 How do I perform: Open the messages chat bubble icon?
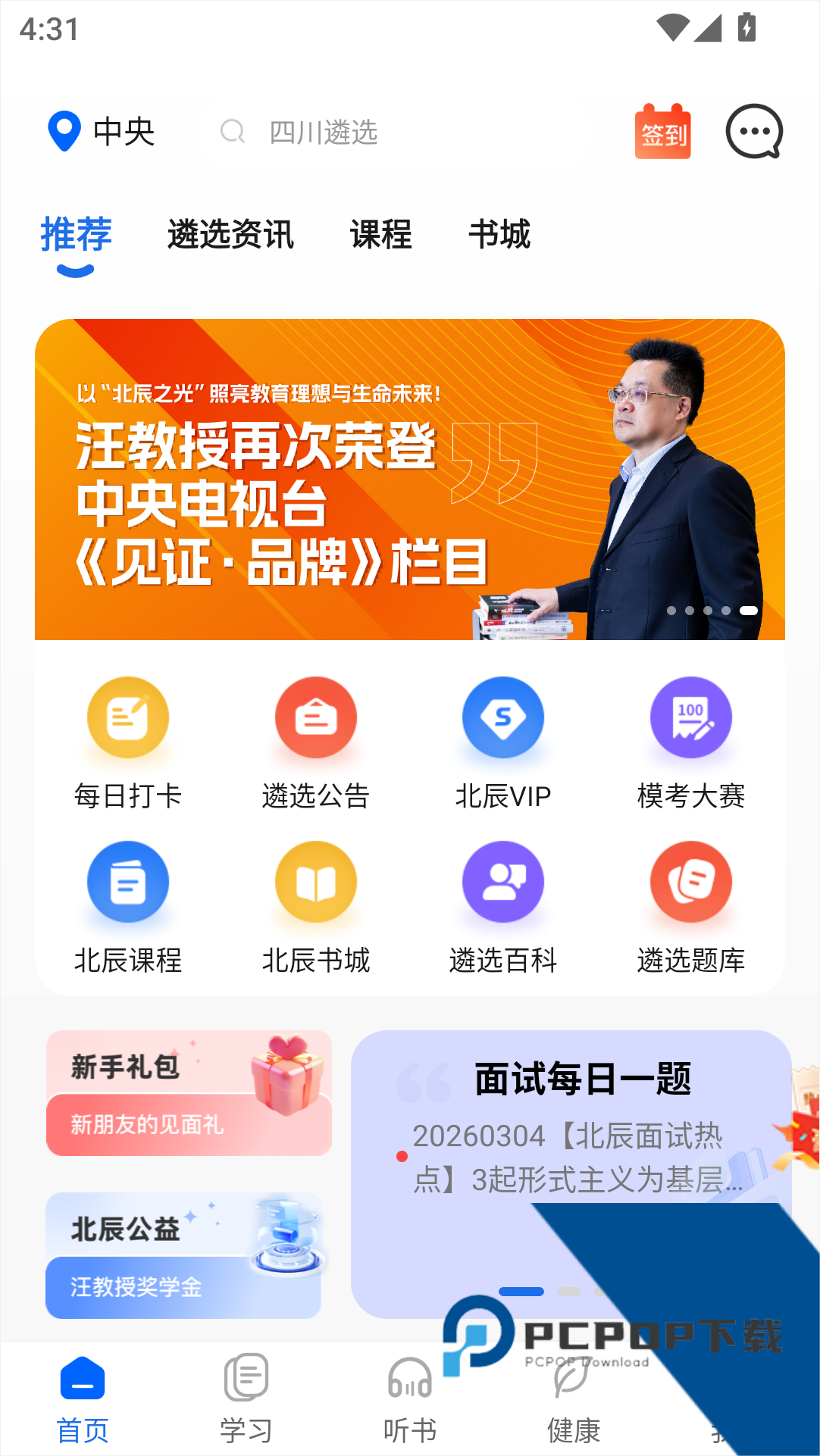[x=754, y=132]
